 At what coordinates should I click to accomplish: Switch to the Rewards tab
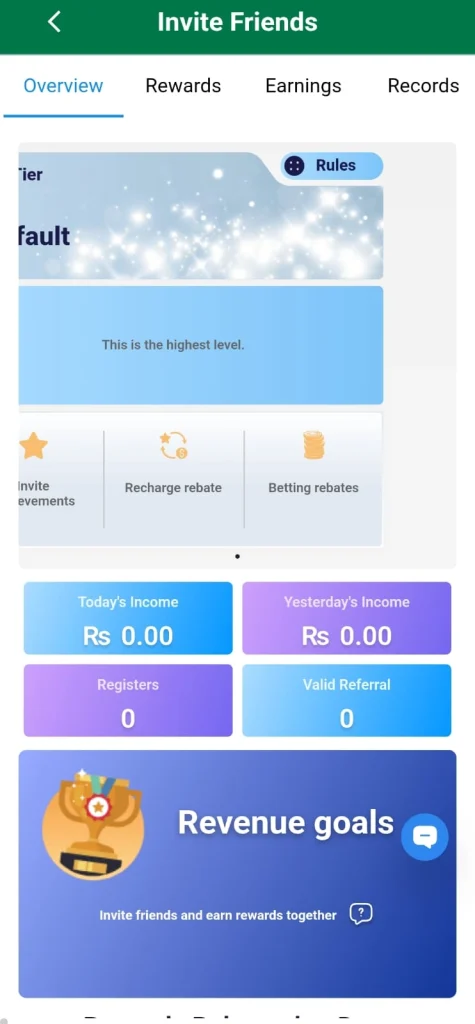[x=183, y=86]
